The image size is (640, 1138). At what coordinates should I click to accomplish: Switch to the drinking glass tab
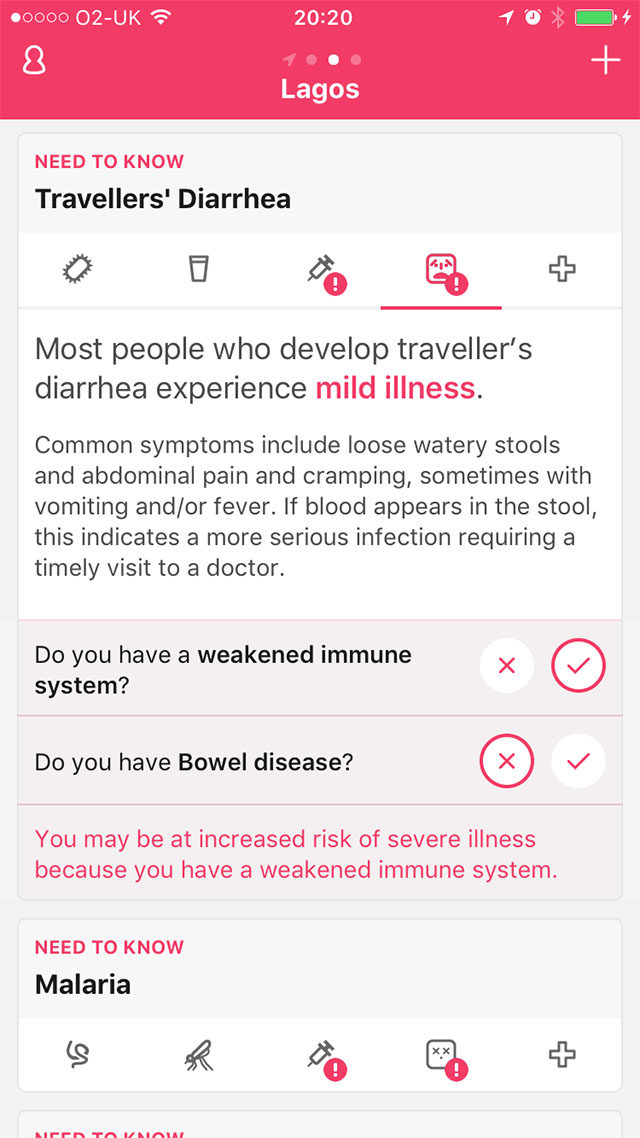point(197,269)
